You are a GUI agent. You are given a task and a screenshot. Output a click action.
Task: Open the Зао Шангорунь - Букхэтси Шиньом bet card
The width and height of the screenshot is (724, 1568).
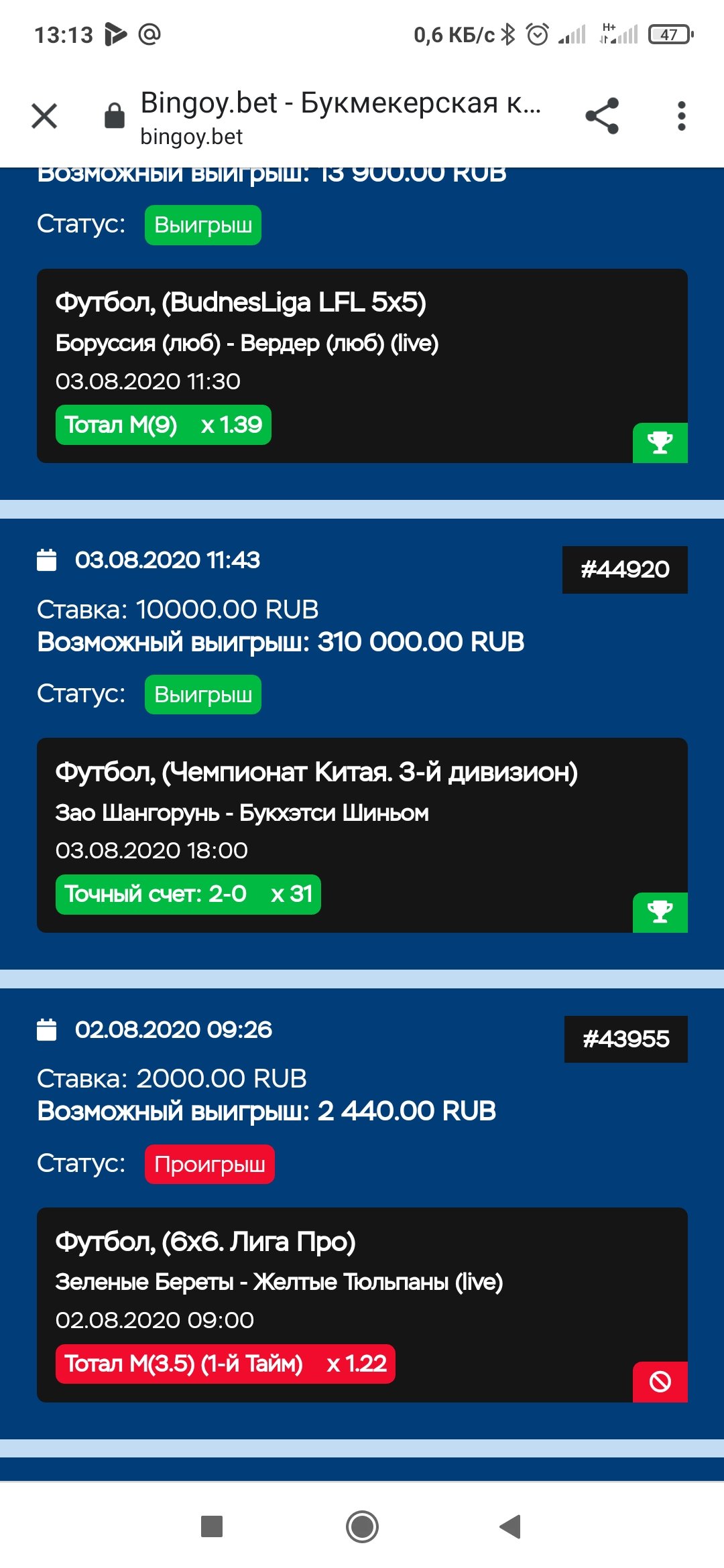click(x=362, y=834)
